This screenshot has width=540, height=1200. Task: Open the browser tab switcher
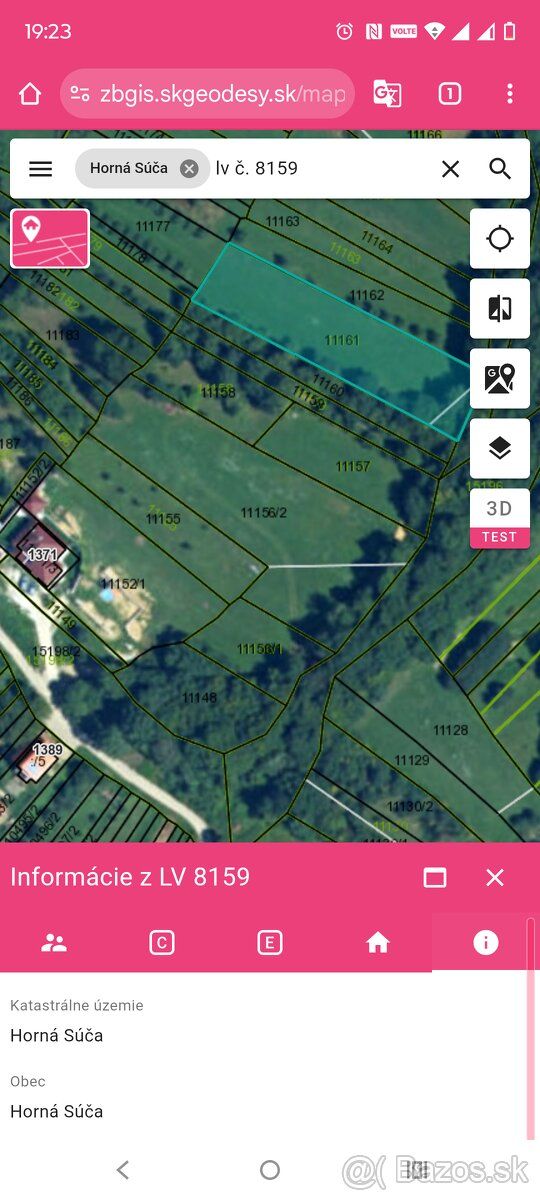point(450,94)
